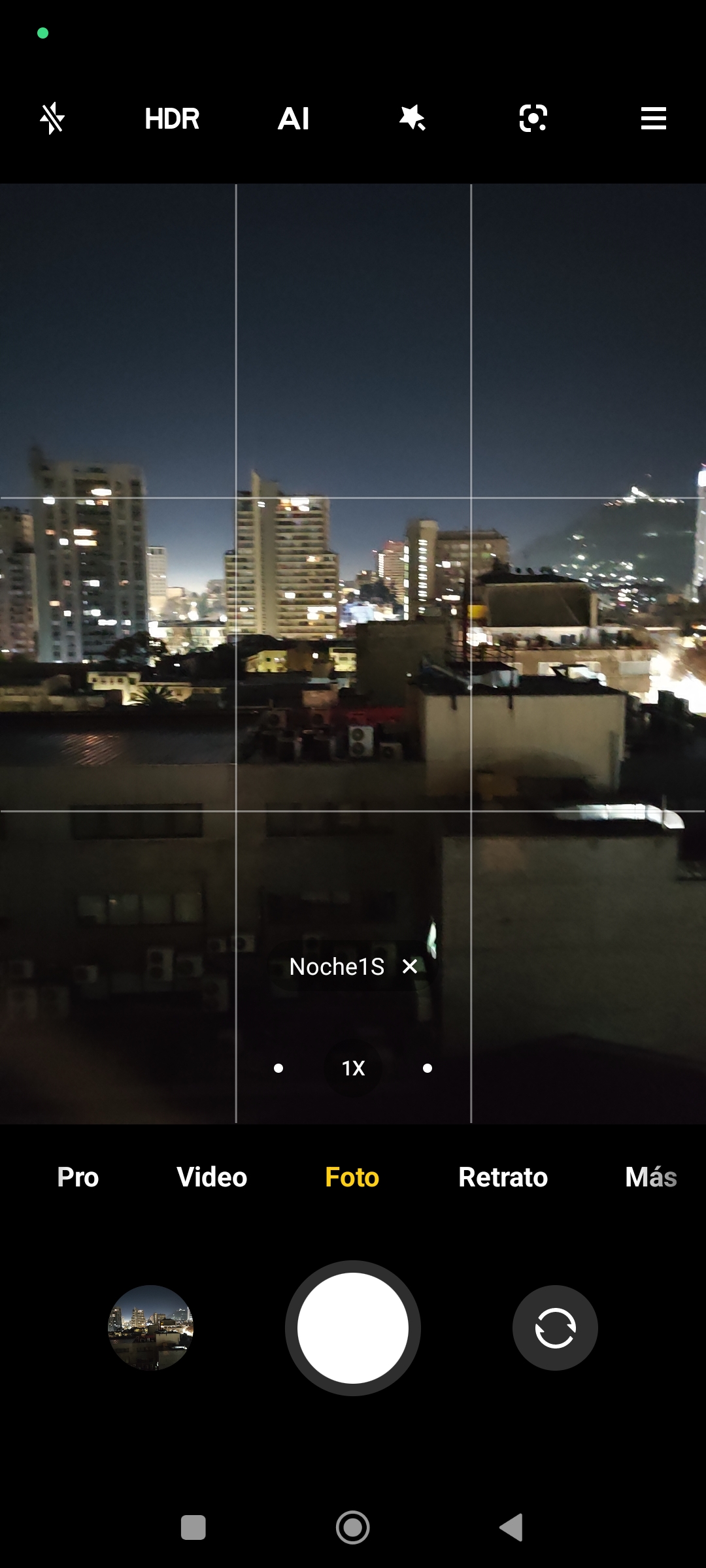Image resolution: width=706 pixels, height=1568 pixels.
Task: Enable HDR mode
Action: tap(172, 119)
